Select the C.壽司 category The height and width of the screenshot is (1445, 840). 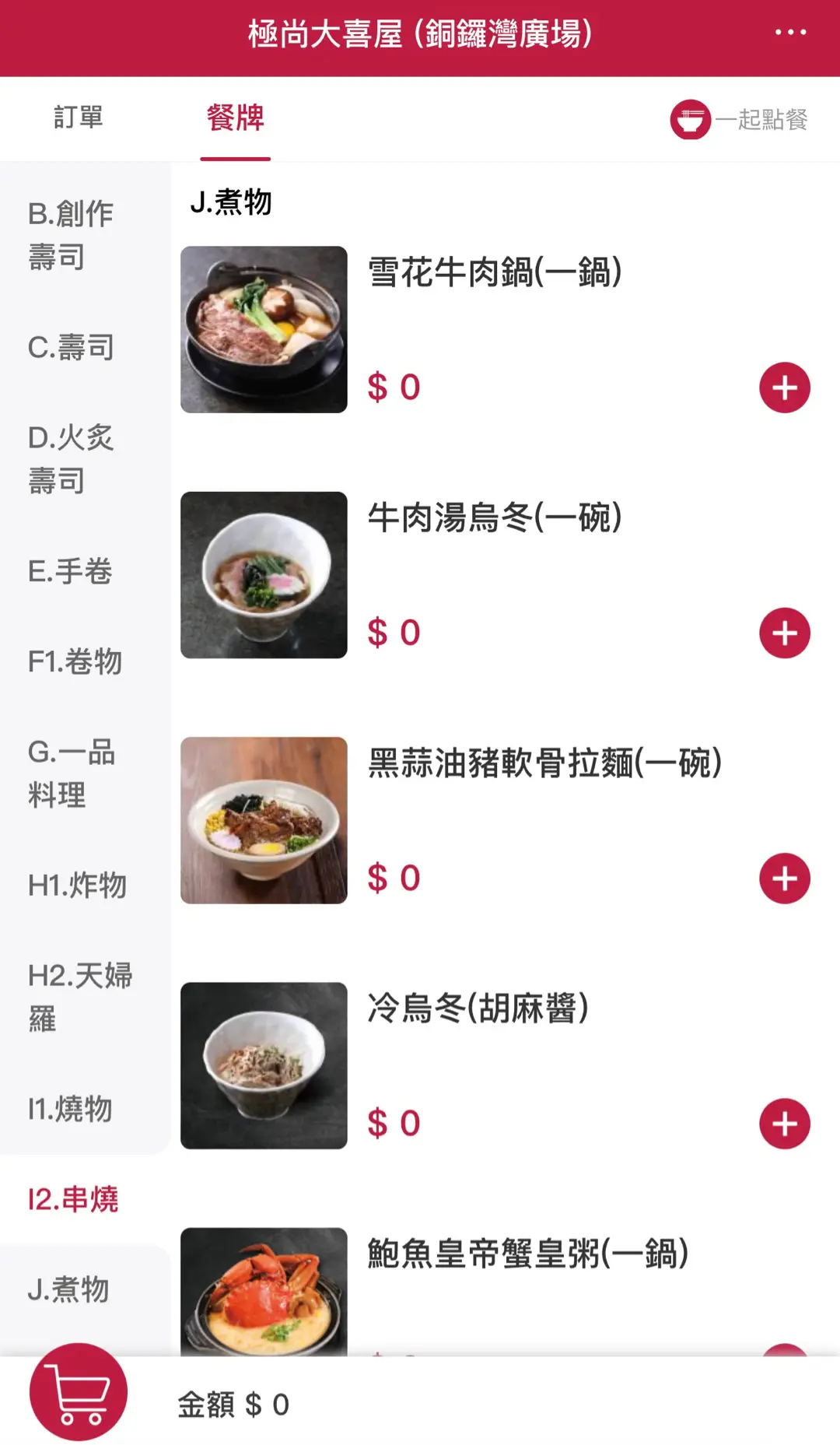click(71, 347)
